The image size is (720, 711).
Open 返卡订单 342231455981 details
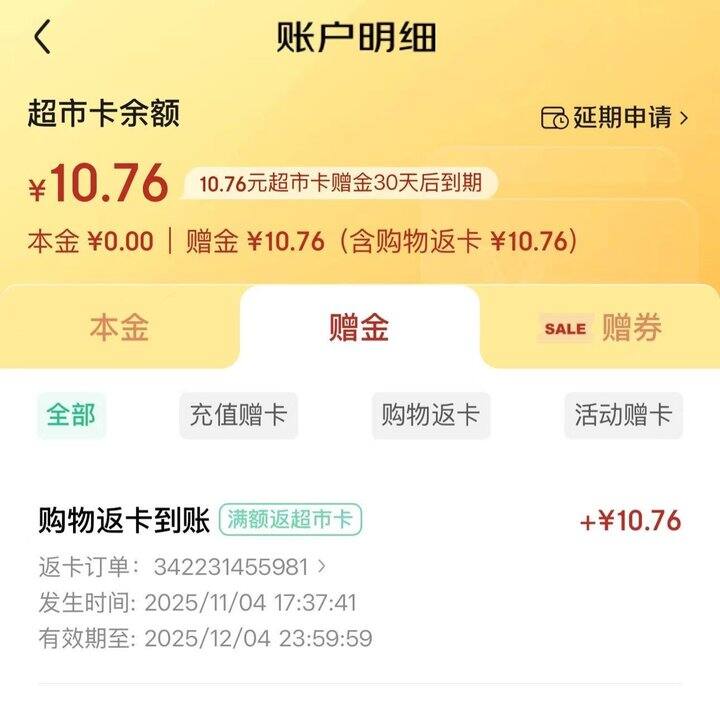coord(240,567)
